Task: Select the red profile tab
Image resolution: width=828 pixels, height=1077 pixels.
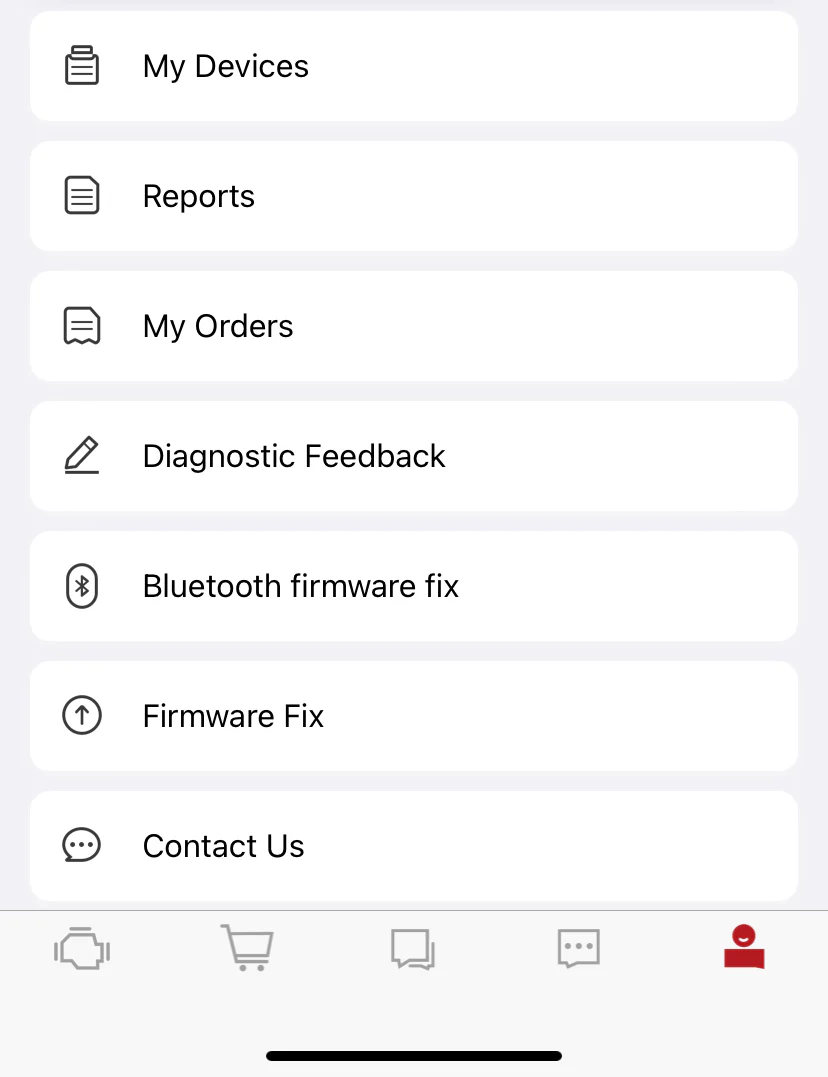Action: pos(744,947)
